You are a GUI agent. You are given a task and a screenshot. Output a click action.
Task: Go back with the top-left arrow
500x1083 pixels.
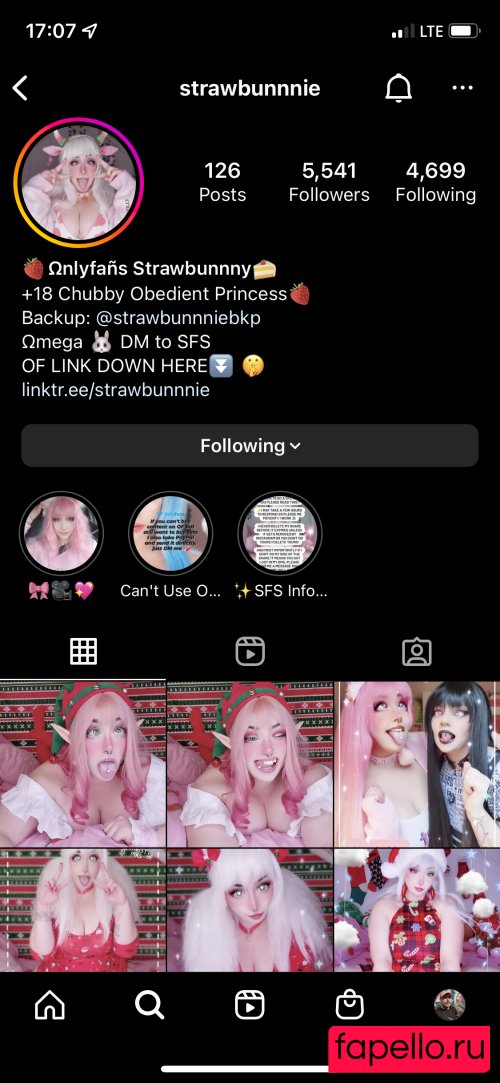(x=21, y=88)
